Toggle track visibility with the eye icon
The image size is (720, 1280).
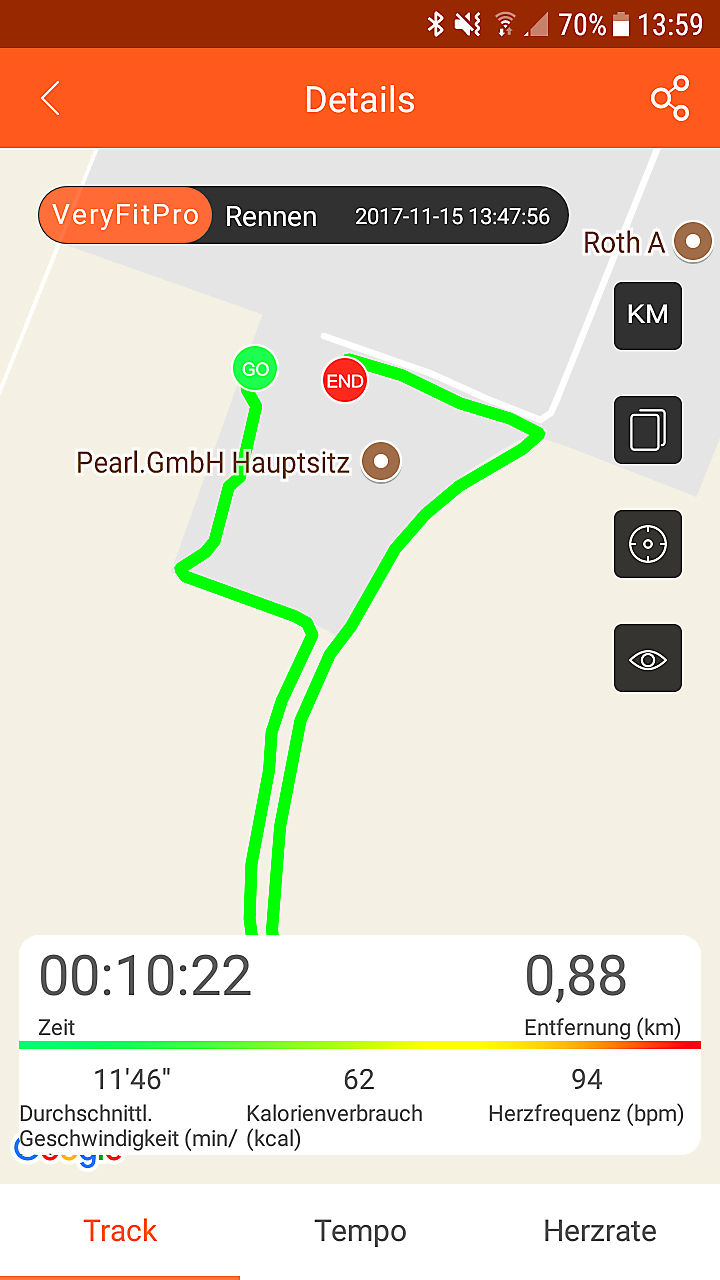coord(647,658)
